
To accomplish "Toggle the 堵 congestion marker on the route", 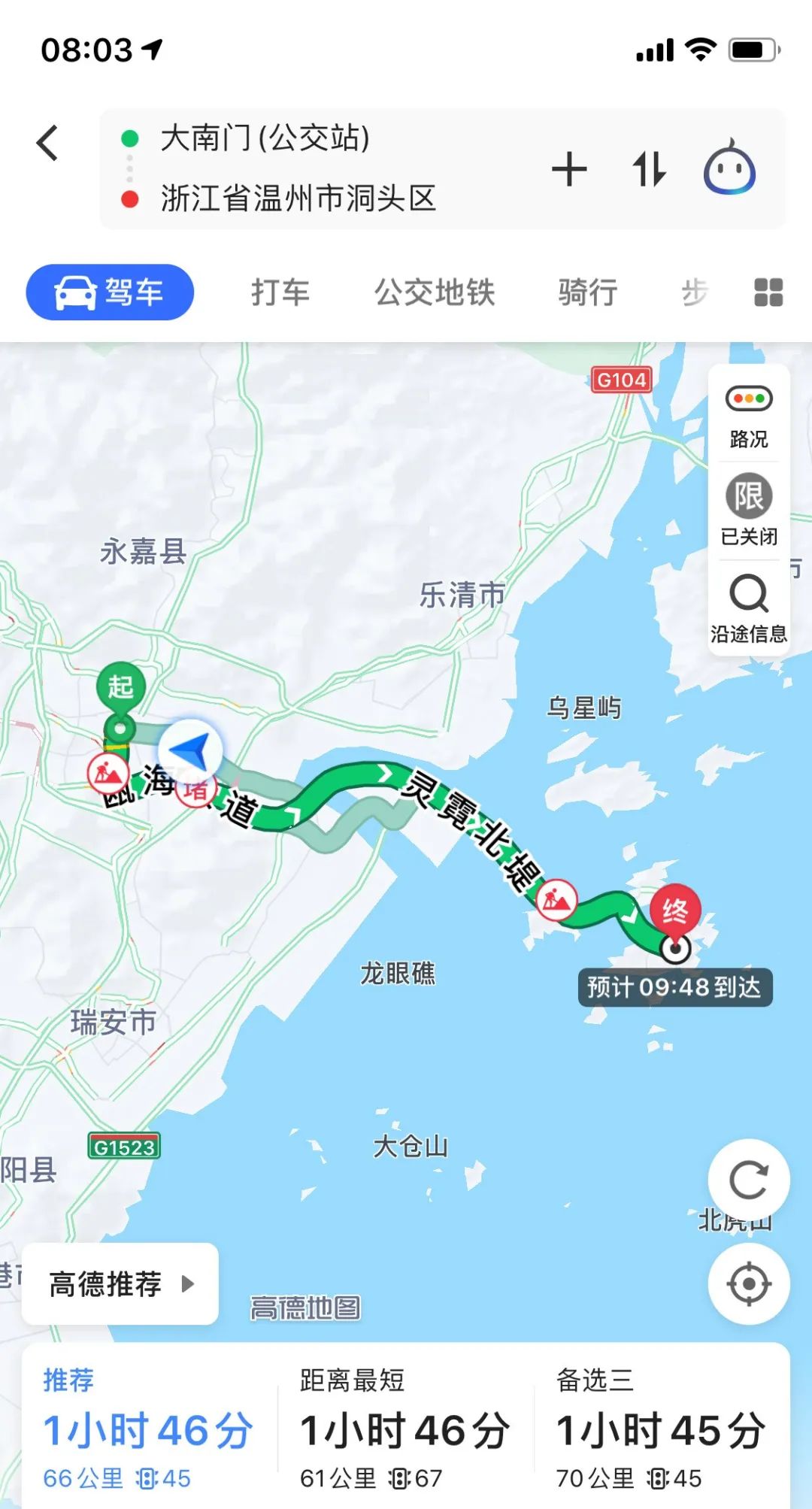I will 194,787.
